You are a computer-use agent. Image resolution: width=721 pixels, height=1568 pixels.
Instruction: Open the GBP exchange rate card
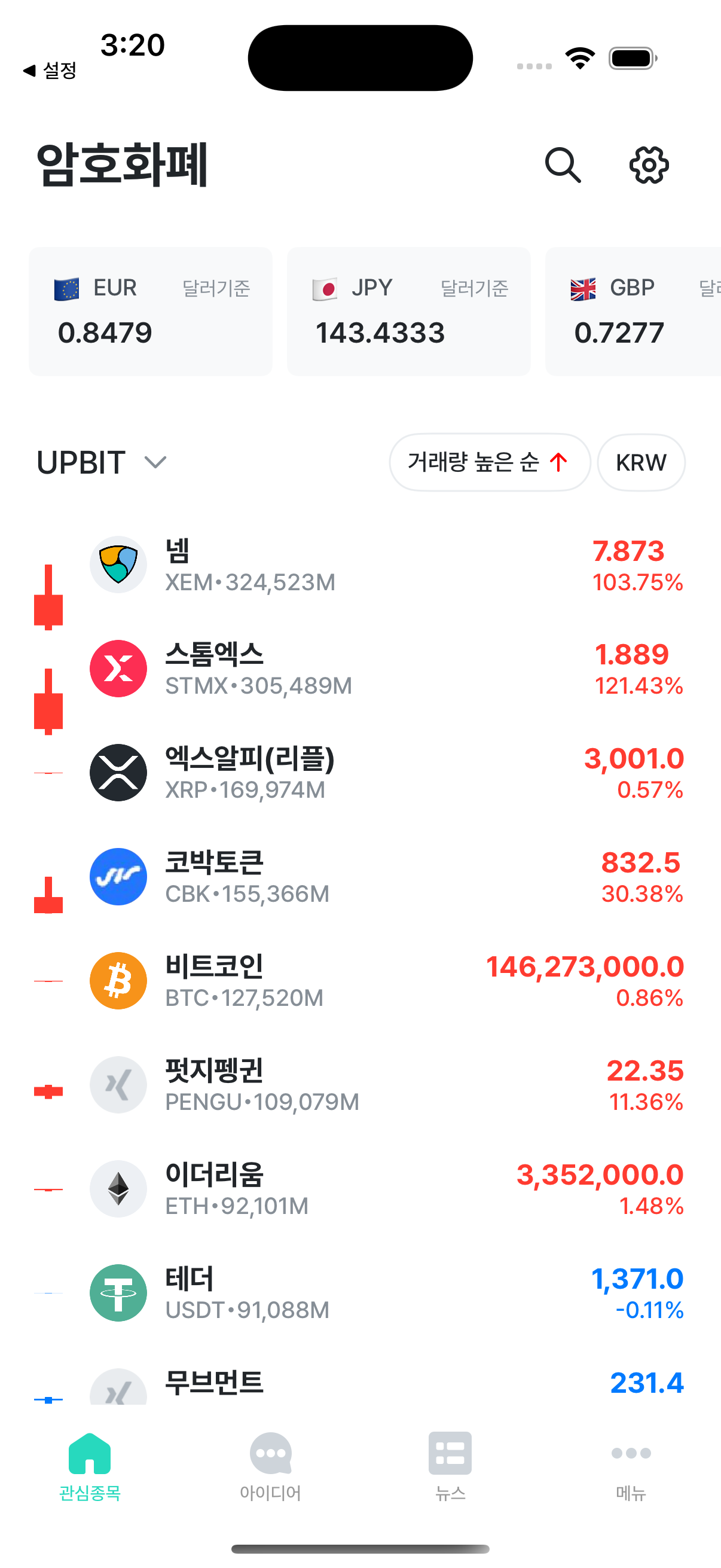click(633, 312)
